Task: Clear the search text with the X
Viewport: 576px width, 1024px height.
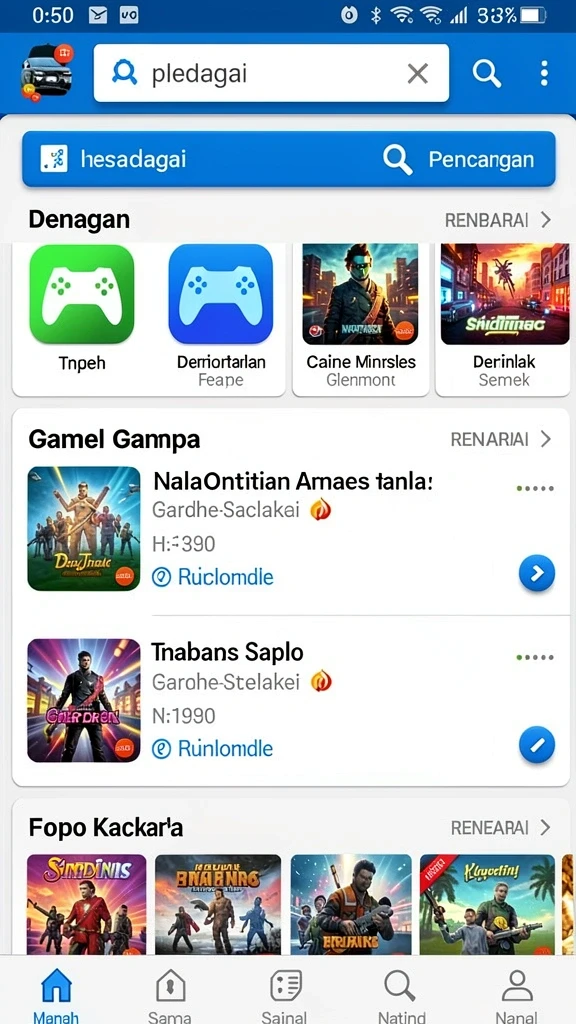Action: pyautogui.click(x=417, y=74)
